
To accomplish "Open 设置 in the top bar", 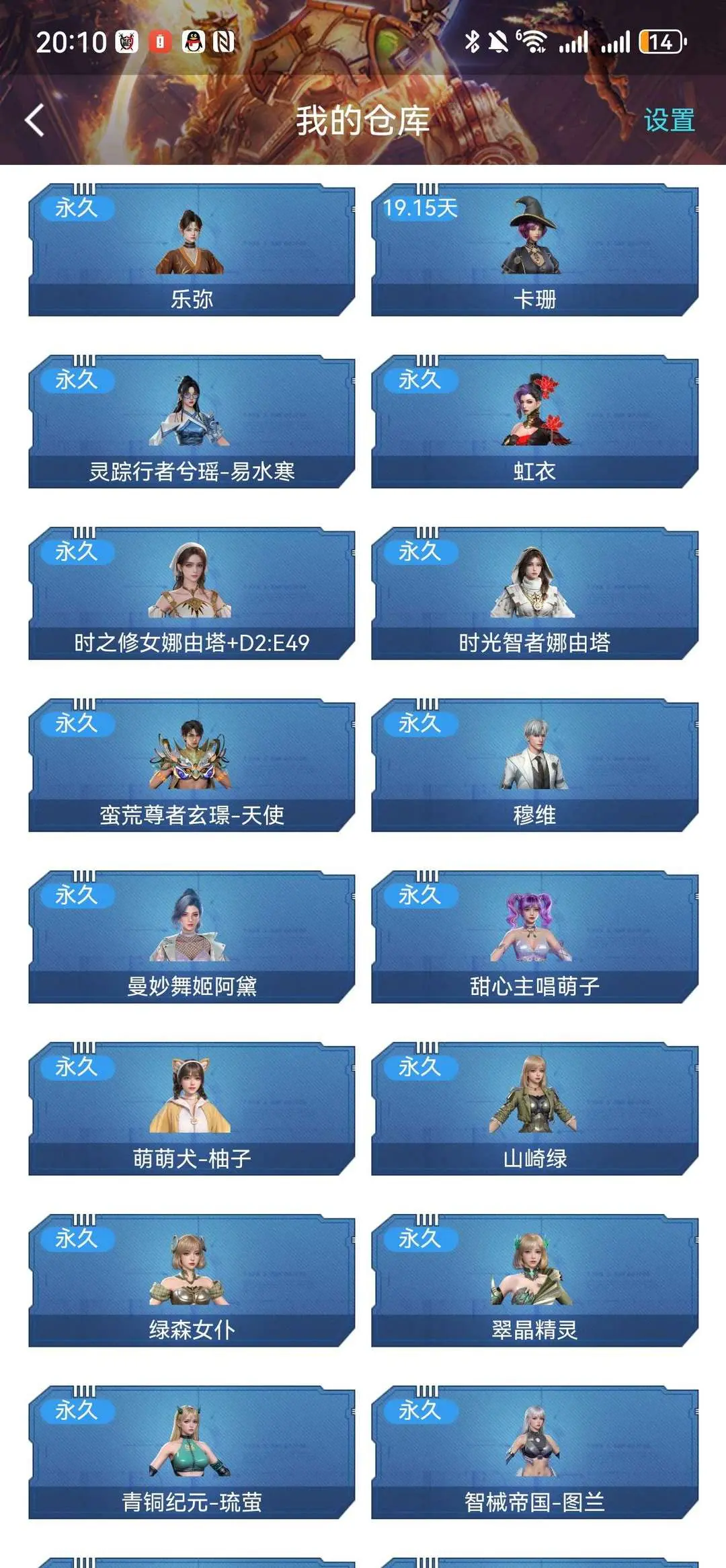I will (669, 120).
